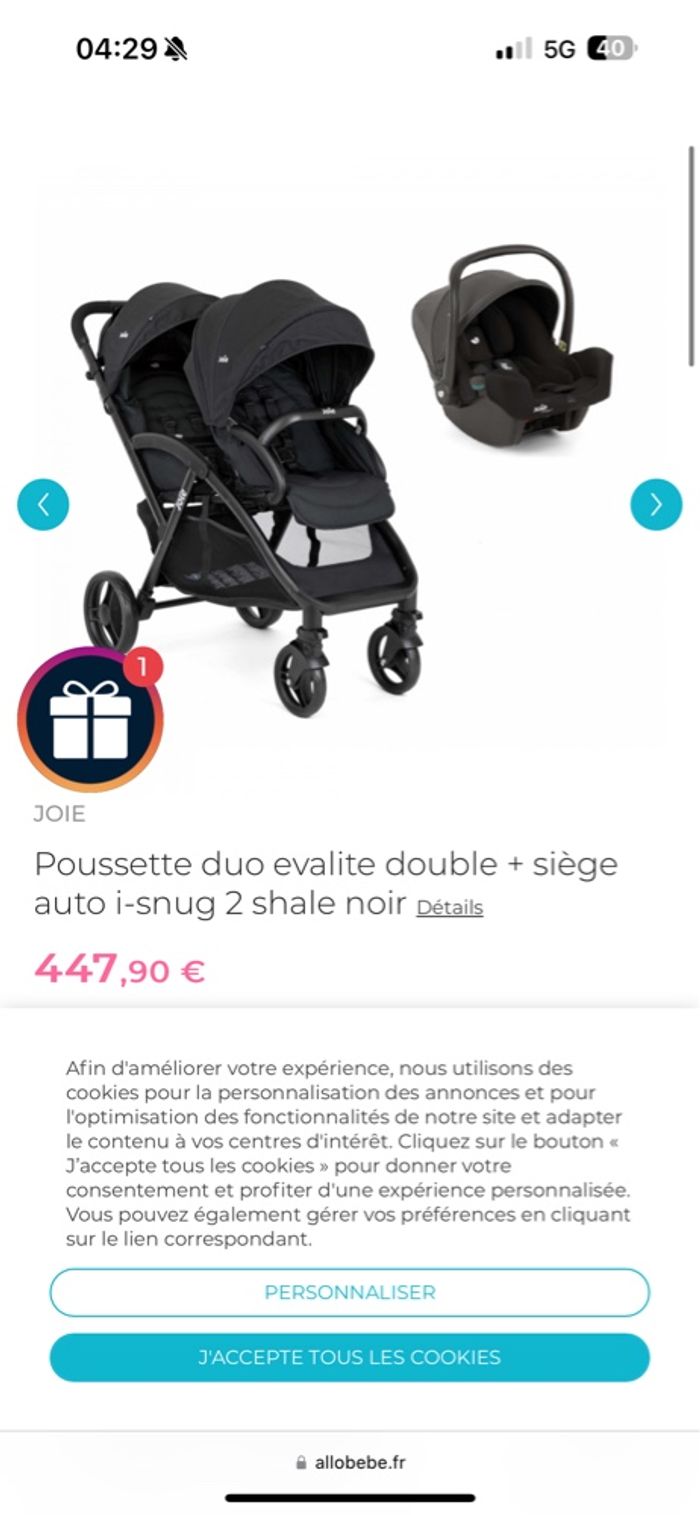
Task: Accept all cookies
Action: (x=350, y=1357)
